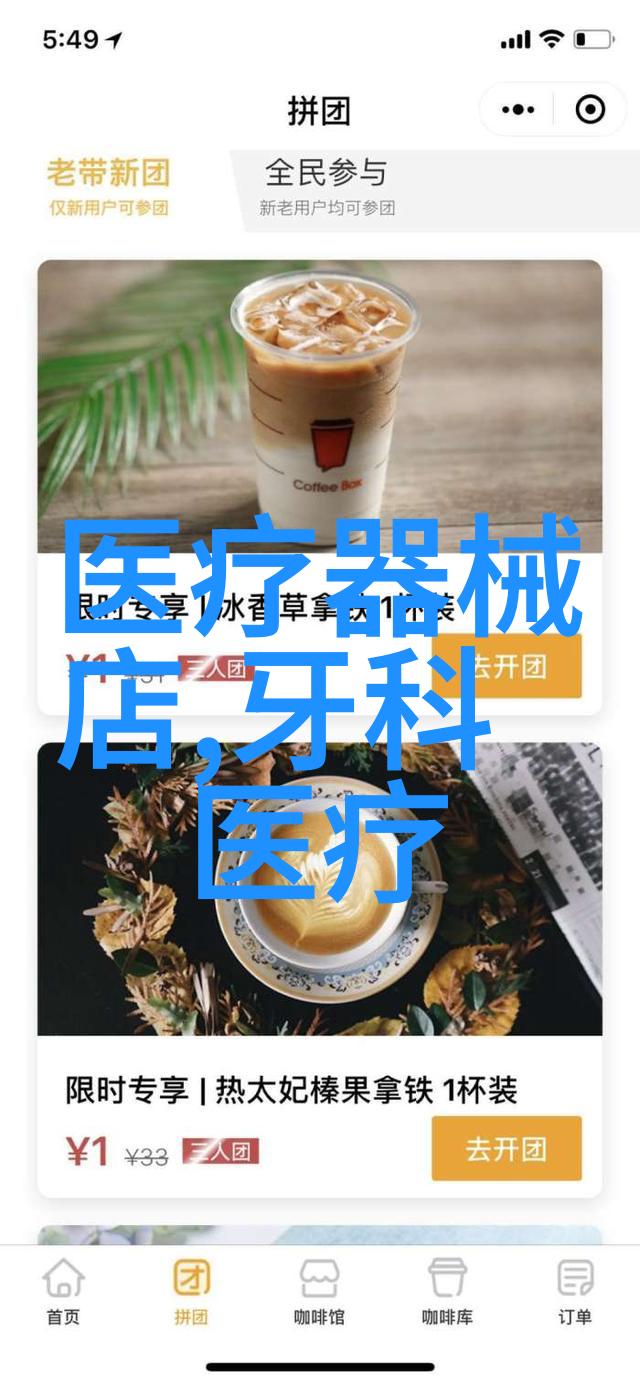Select the 拼团 tab in bottom navigation

[191, 1289]
